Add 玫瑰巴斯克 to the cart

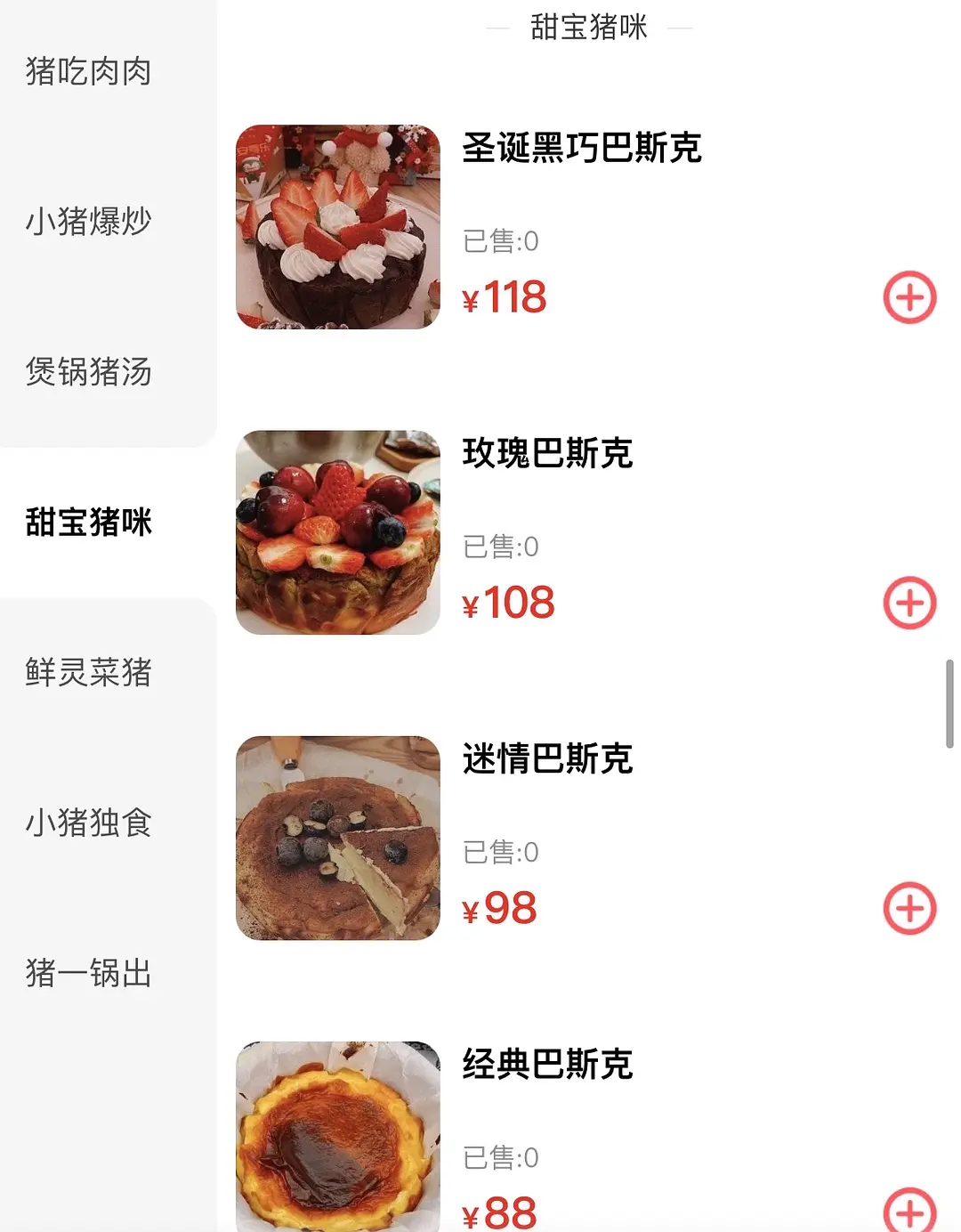(x=909, y=603)
